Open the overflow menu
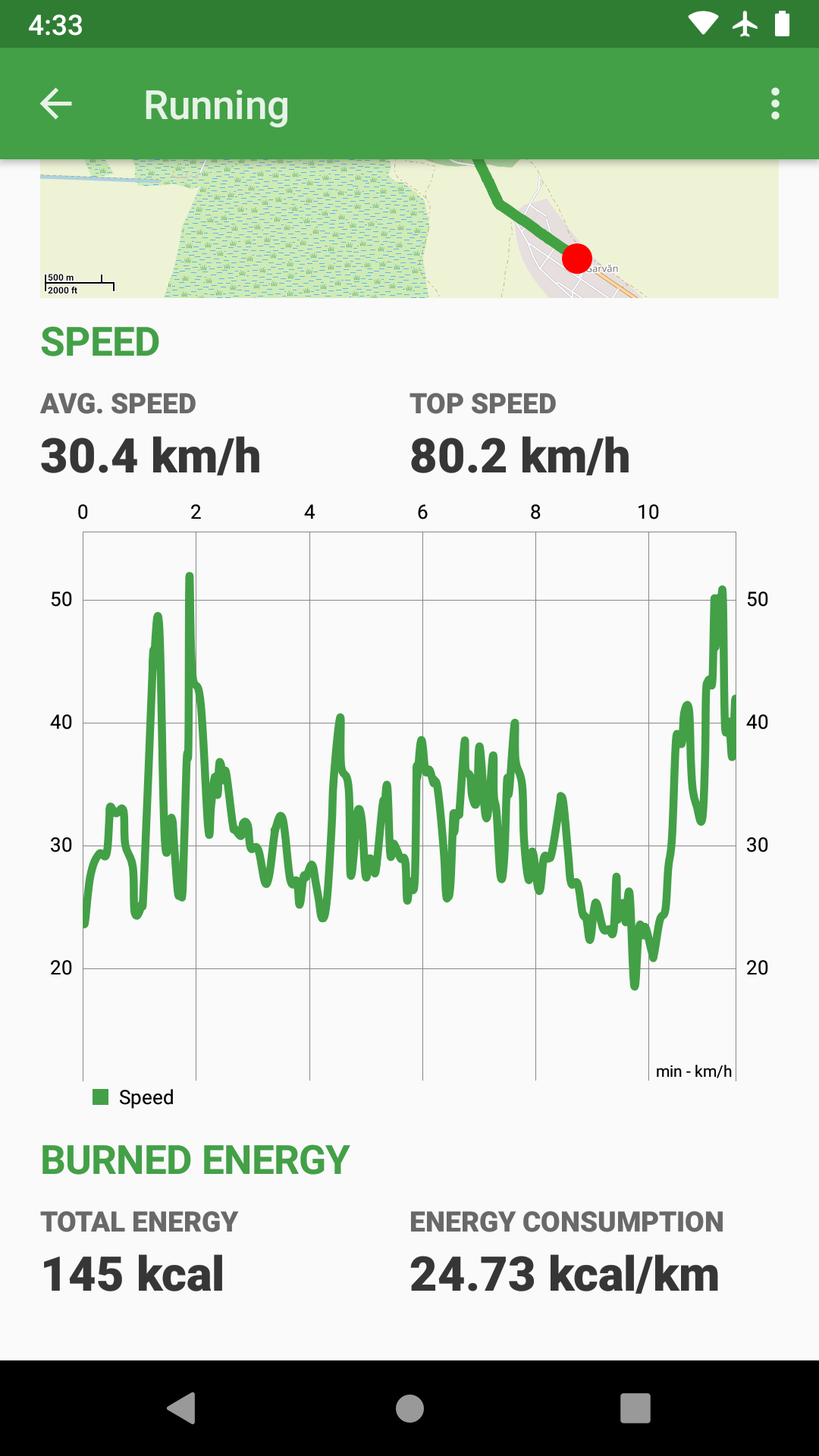Viewport: 819px width, 1456px height. (775, 104)
